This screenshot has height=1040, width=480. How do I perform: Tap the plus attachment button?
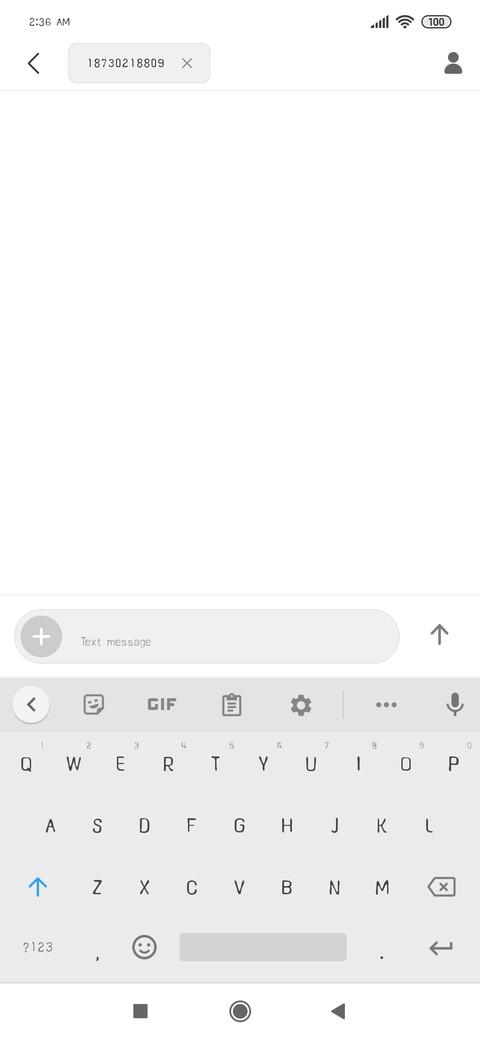click(41, 637)
